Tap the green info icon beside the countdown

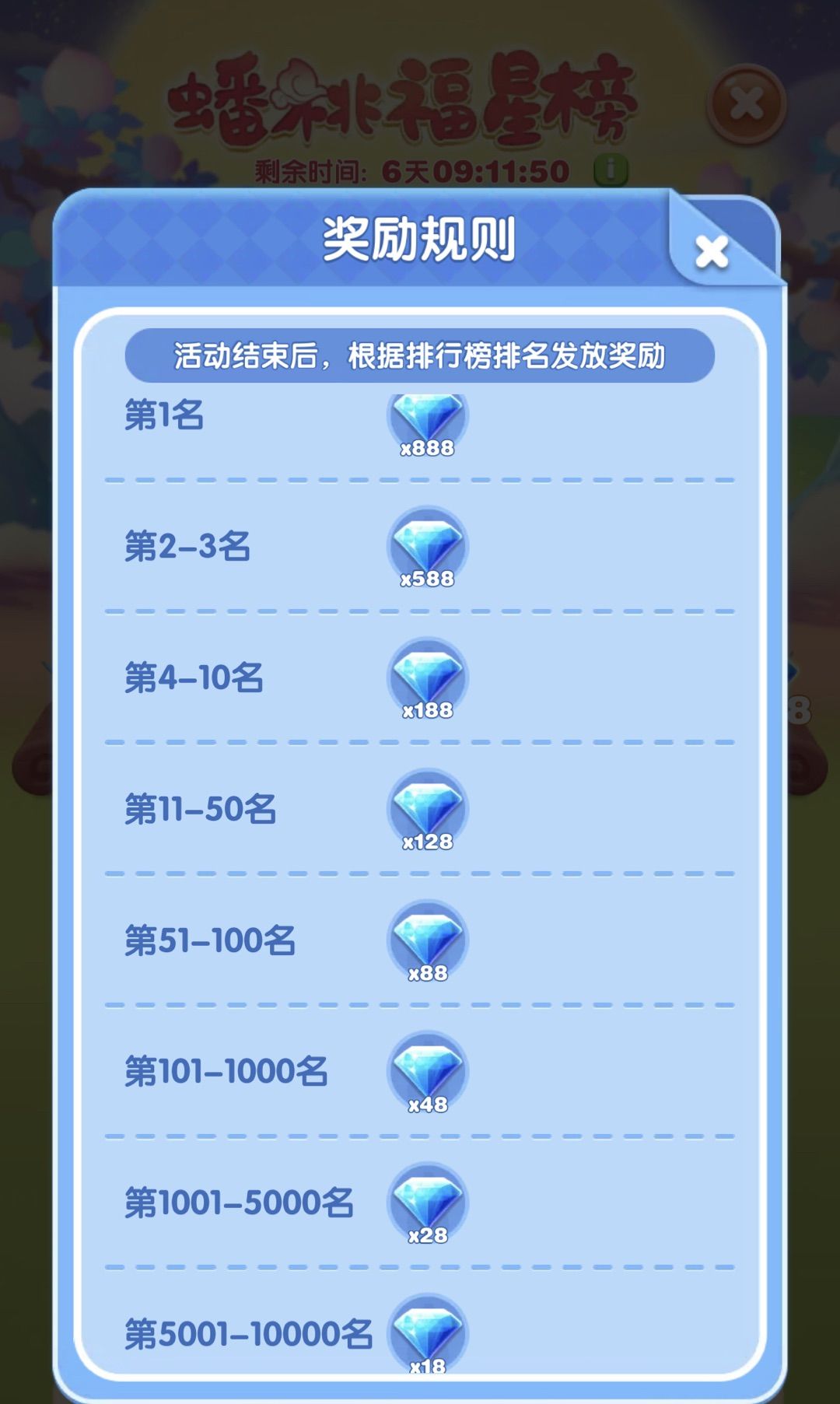click(611, 170)
